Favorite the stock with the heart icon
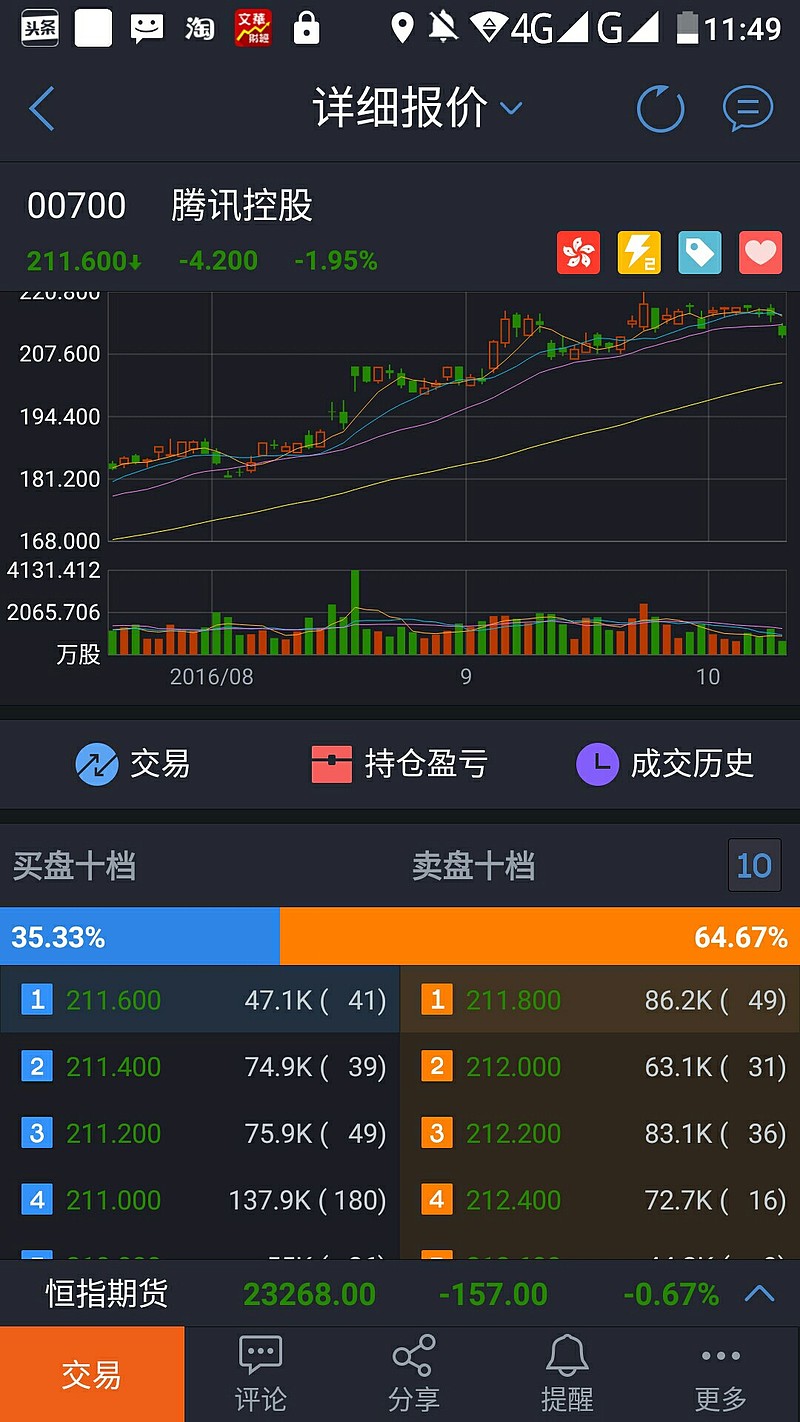800x1422 pixels. [x=760, y=253]
